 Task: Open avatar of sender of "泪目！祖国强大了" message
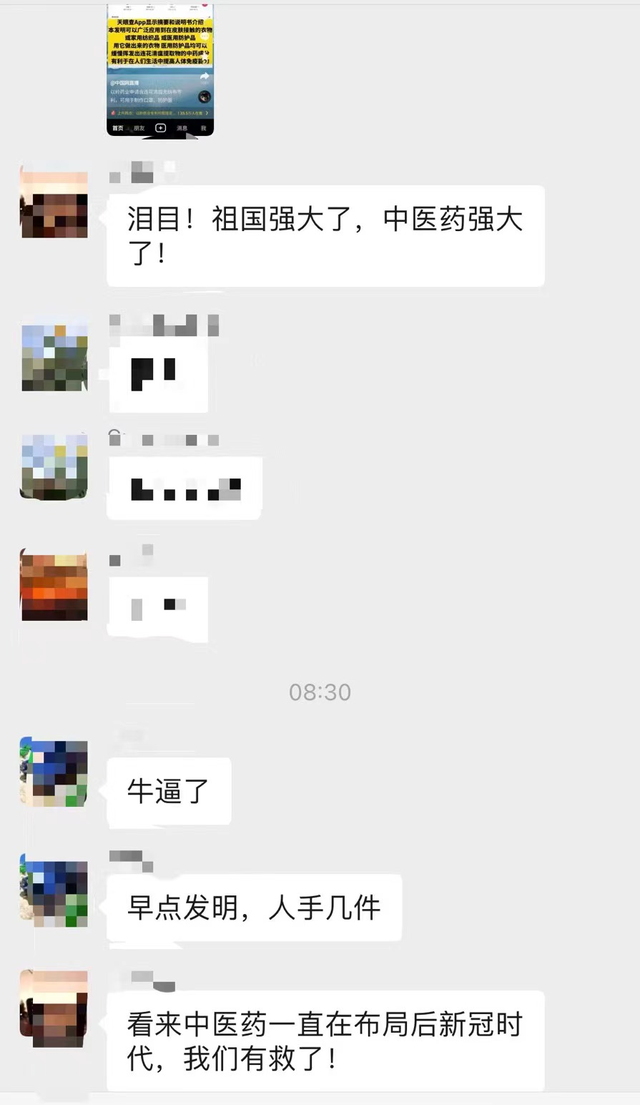coord(54,204)
